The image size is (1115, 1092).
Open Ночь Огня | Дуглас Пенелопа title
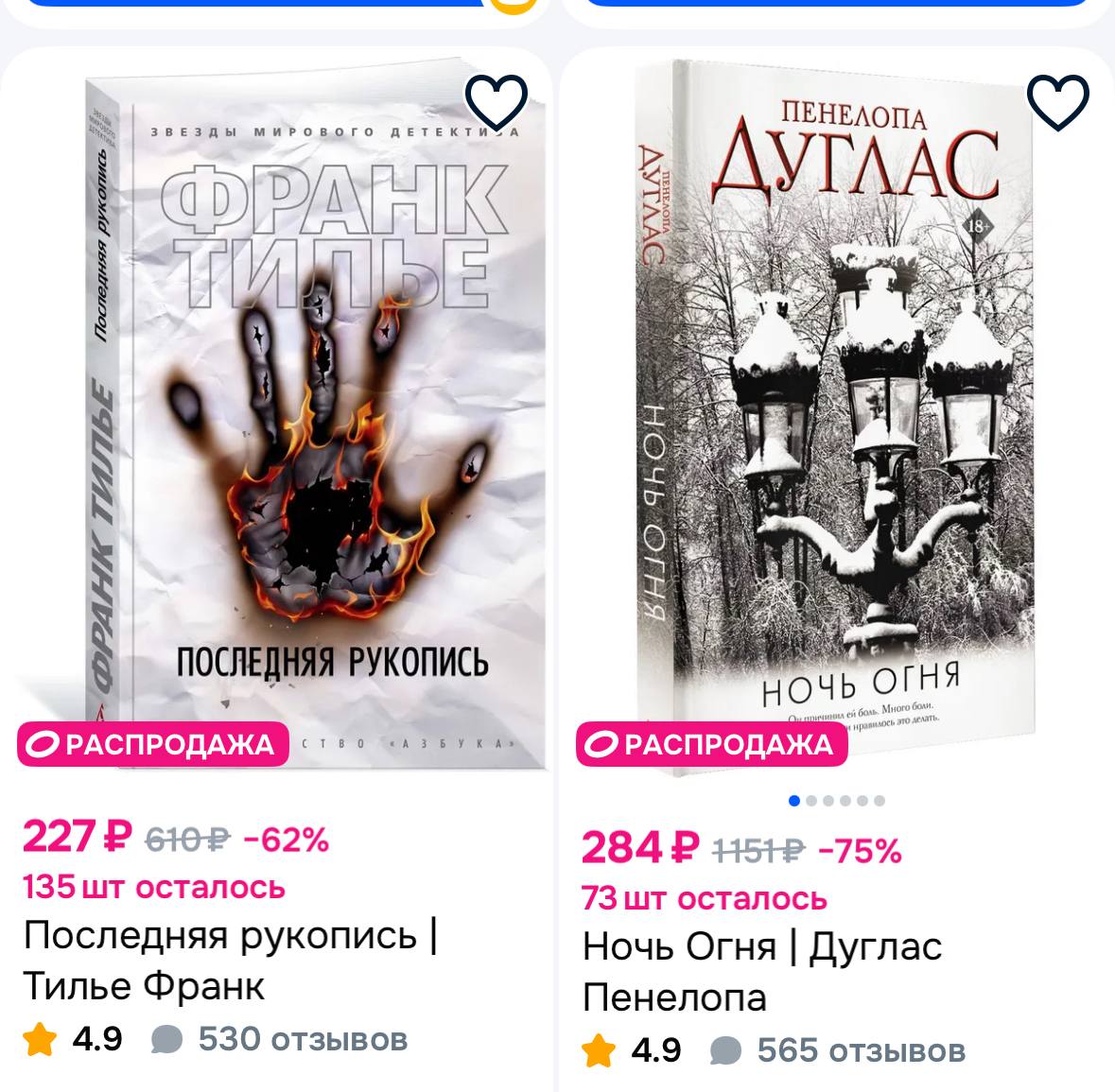pos(761,971)
